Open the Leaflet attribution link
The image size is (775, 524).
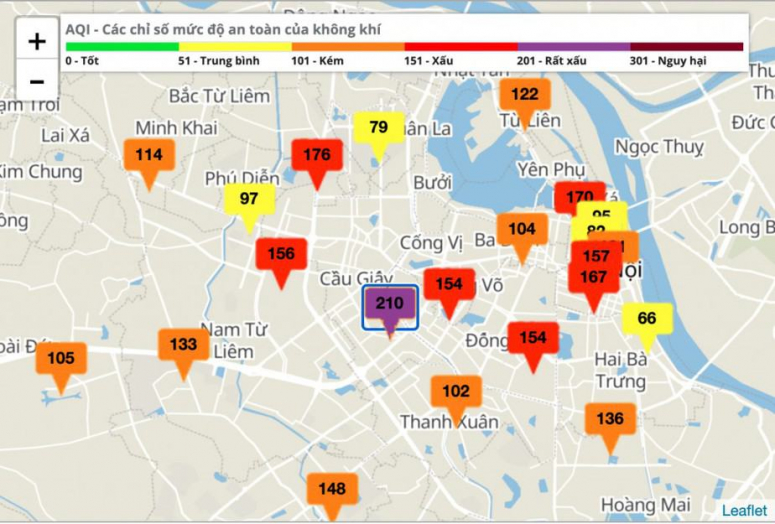tap(745, 510)
